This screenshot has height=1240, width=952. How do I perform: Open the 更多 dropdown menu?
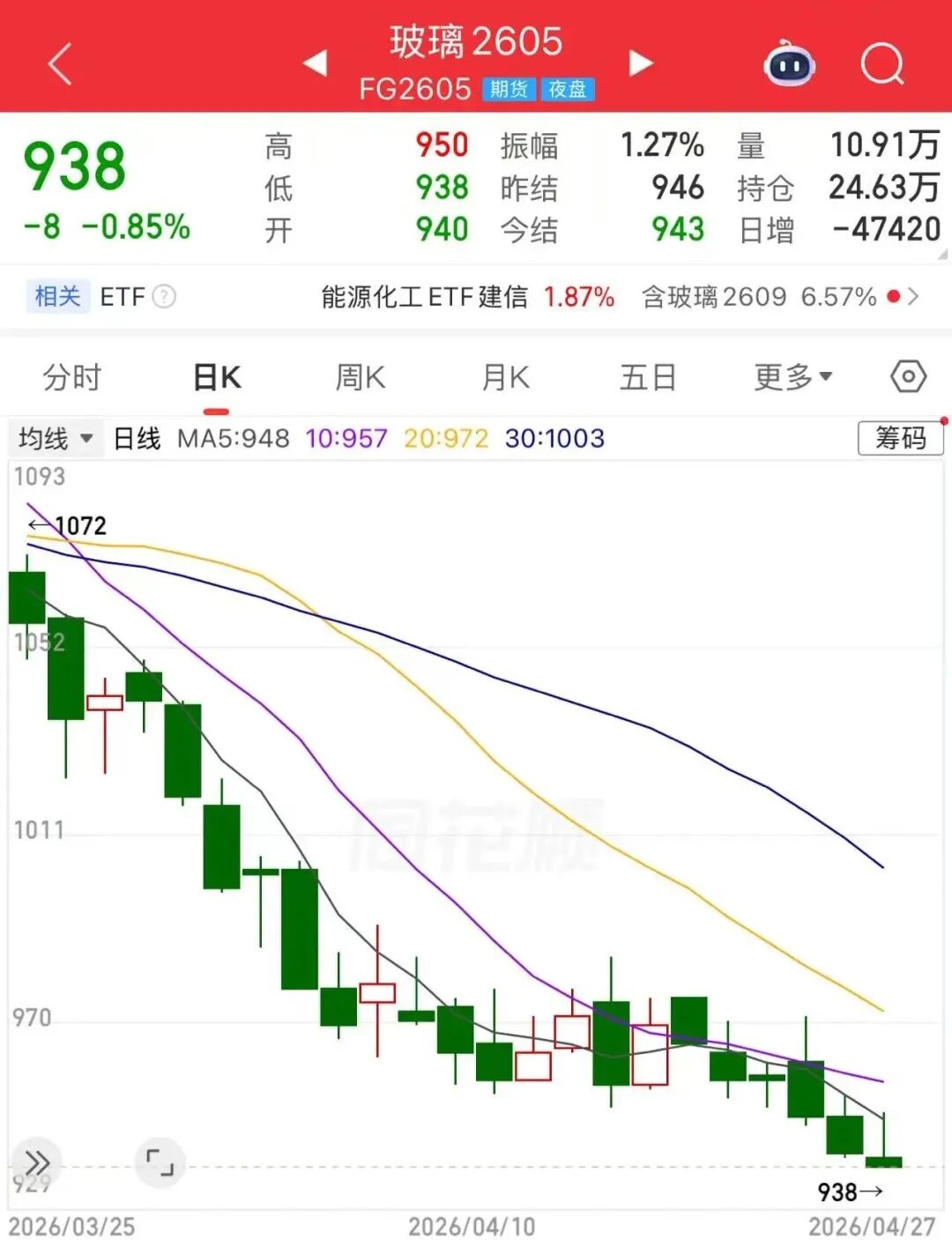coord(792,375)
